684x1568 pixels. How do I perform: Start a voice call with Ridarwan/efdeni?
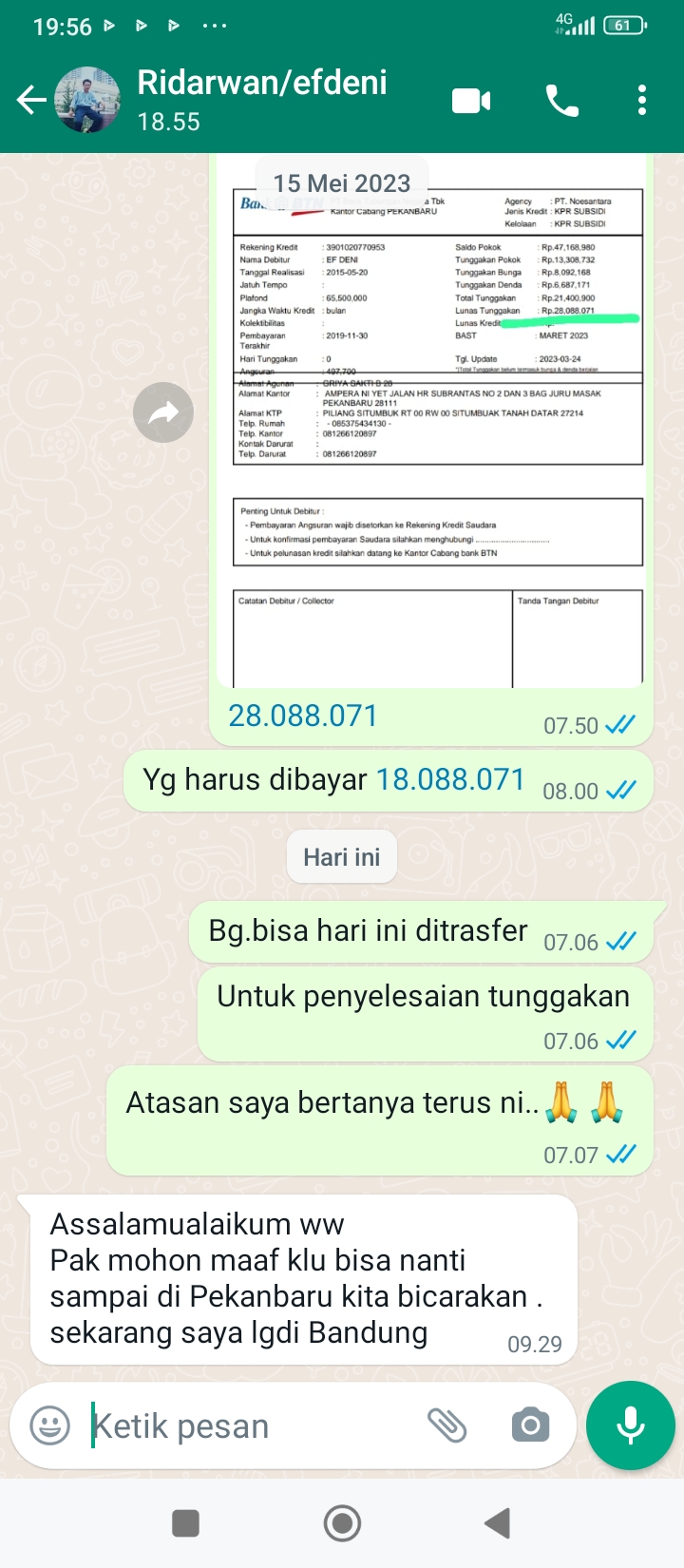(562, 100)
